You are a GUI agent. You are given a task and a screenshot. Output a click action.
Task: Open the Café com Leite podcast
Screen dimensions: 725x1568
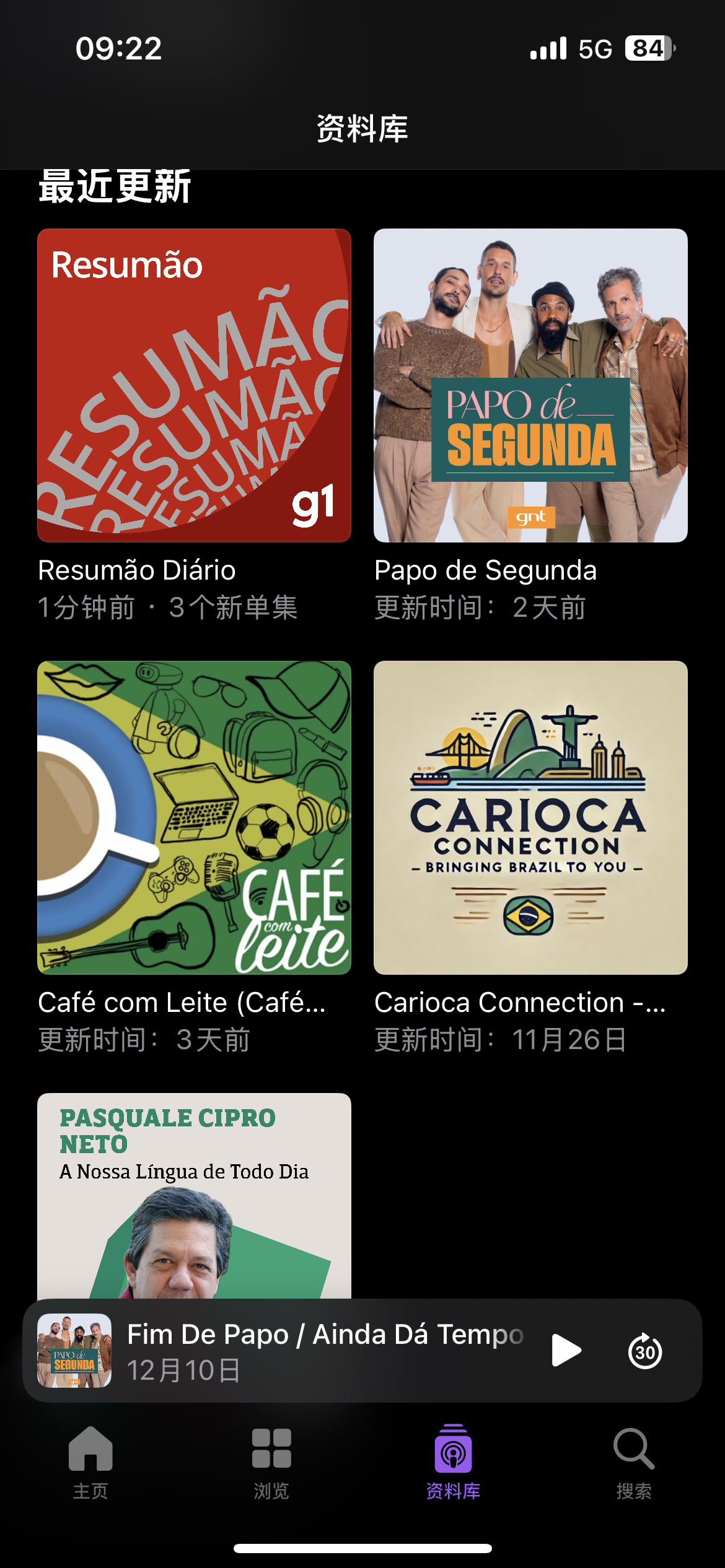point(194,817)
